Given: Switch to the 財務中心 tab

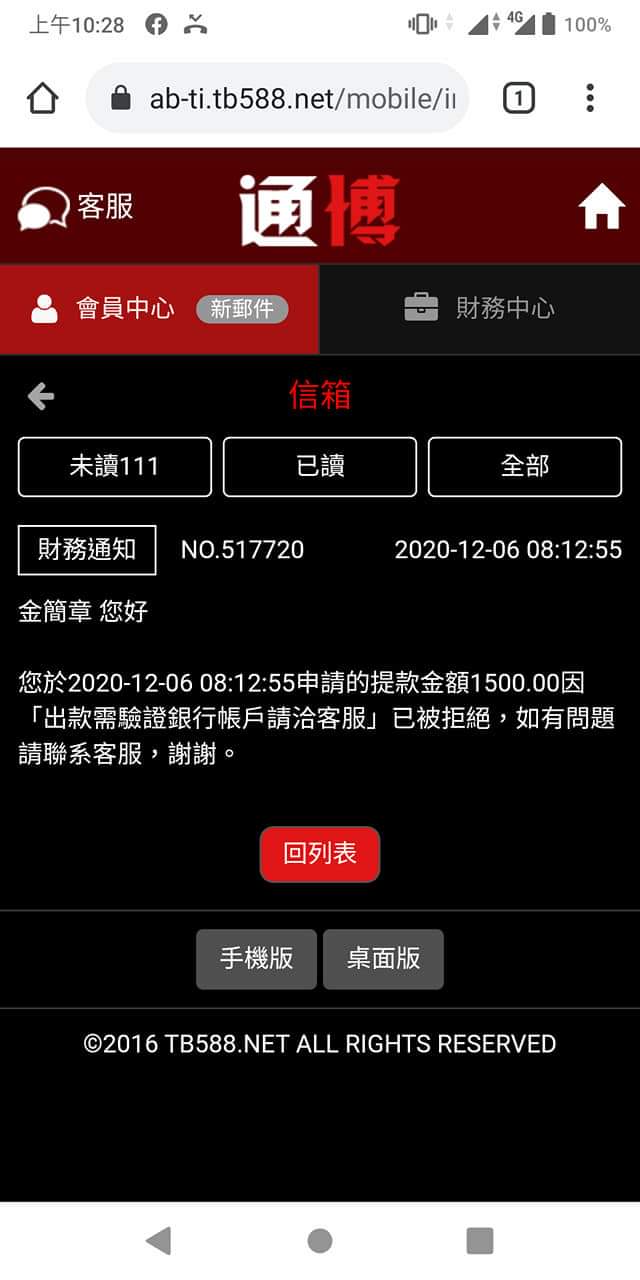Looking at the screenshot, I should (480, 309).
